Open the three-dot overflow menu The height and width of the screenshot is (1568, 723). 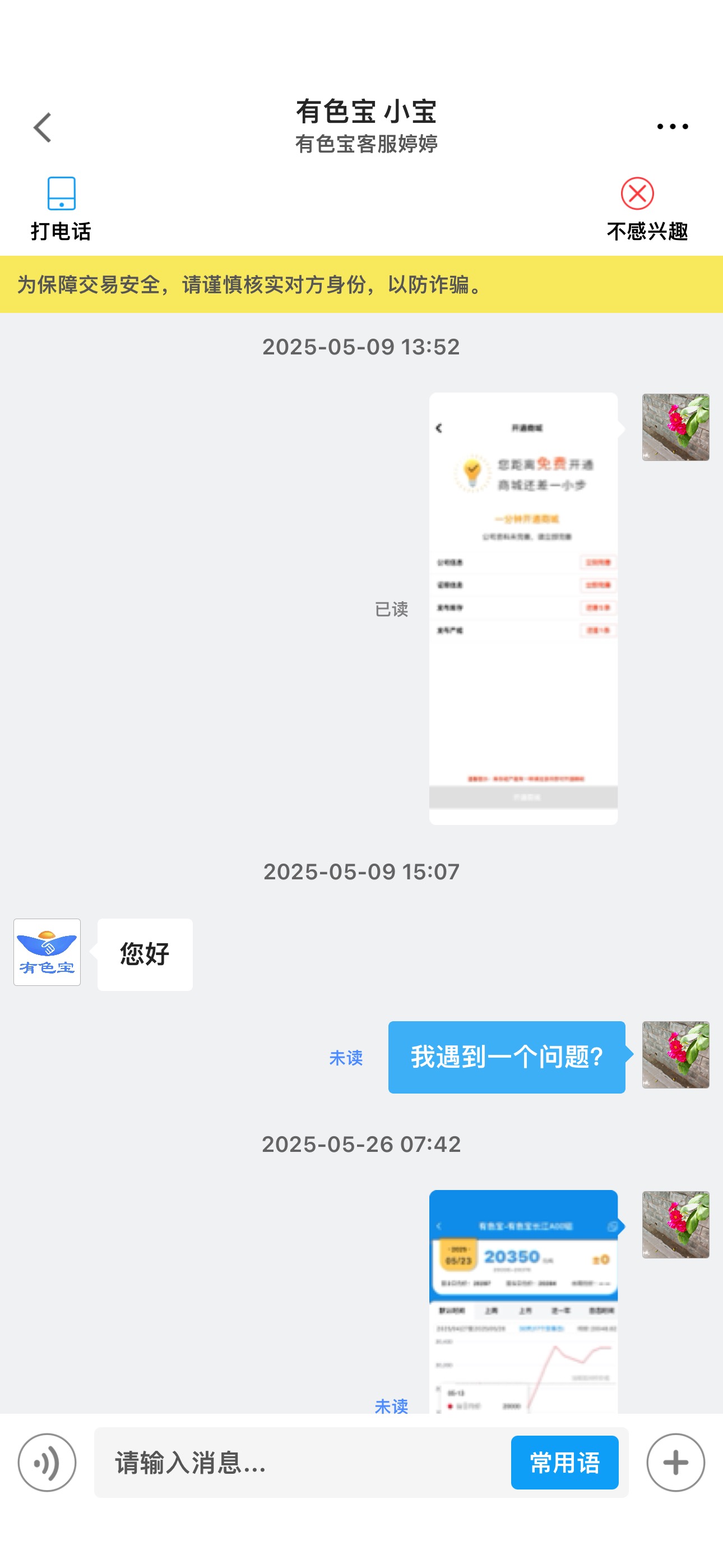pos(672,127)
